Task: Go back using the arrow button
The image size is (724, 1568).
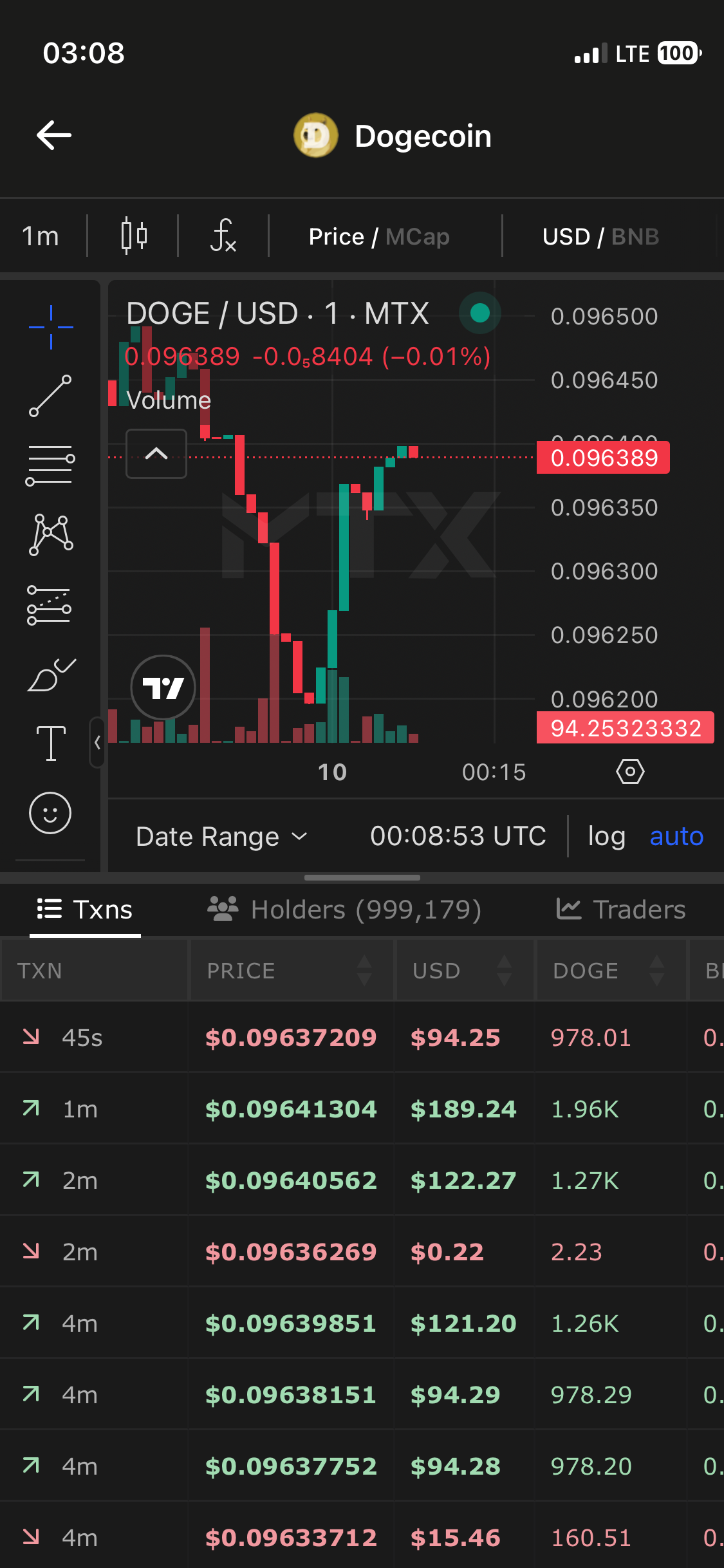Action: tap(54, 135)
